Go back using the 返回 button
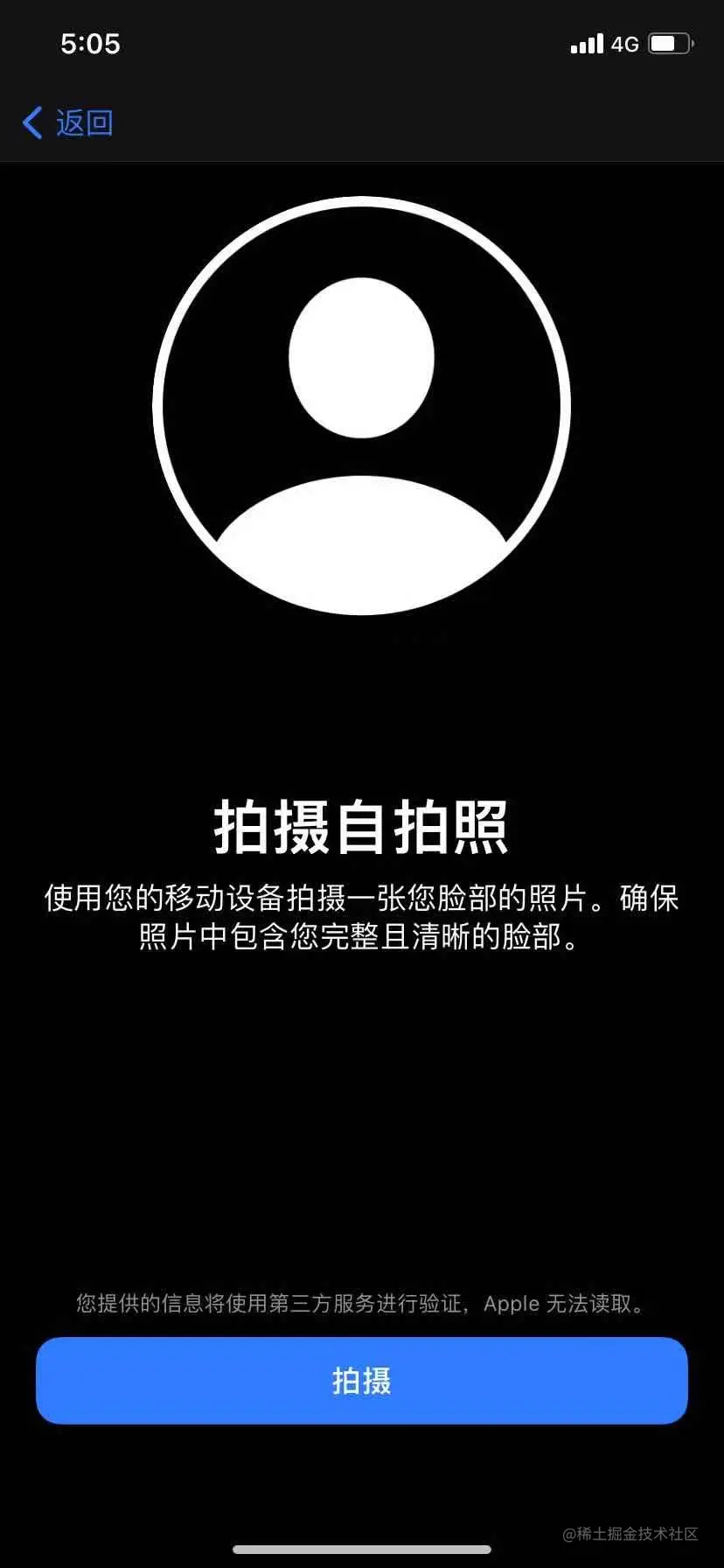Viewport: 724px width, 1568px height. [x=68, y=122]
